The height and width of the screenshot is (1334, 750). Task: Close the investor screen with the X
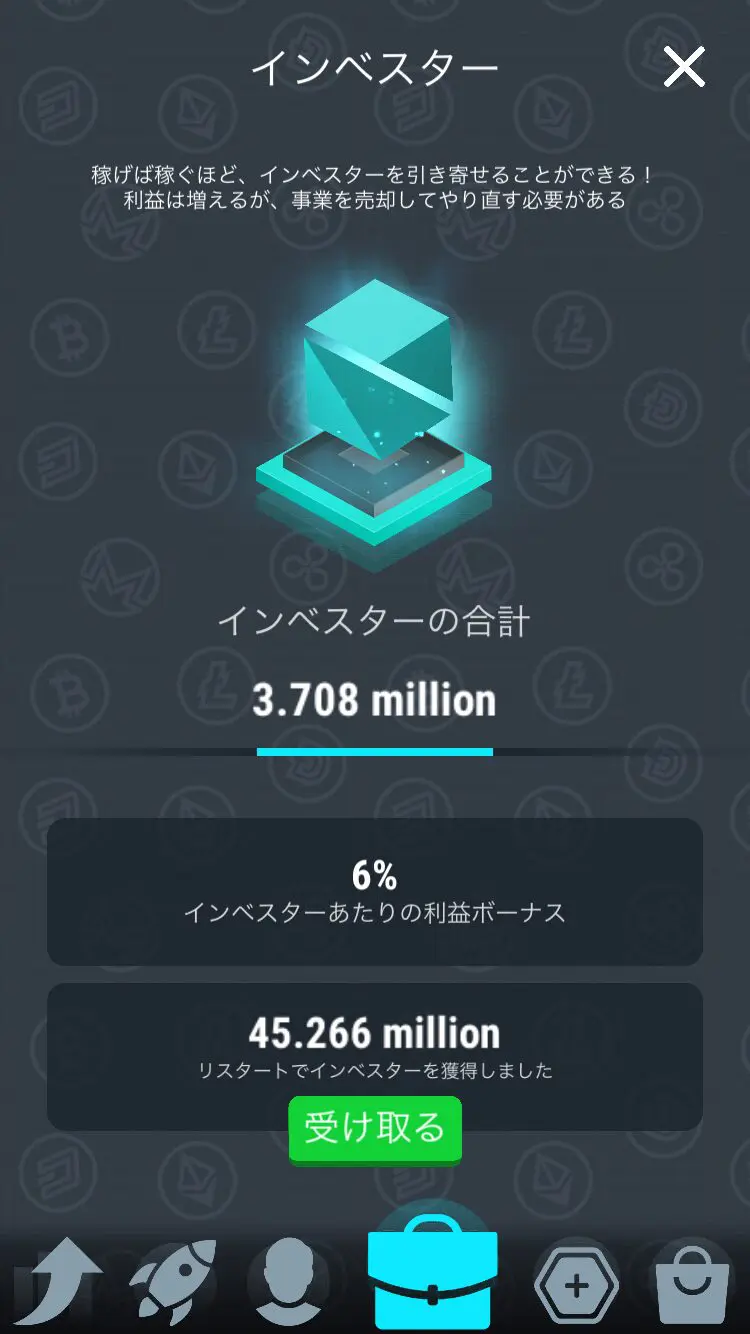[684, 67]
